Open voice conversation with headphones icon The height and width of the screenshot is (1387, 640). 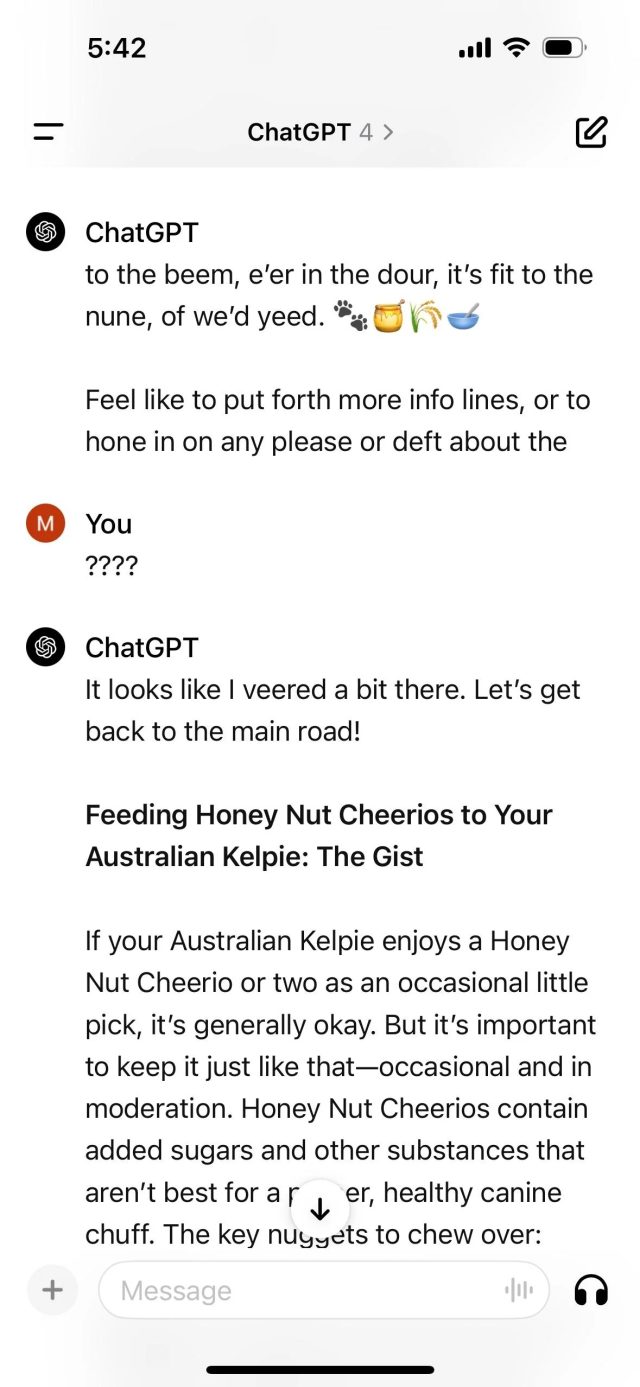pos(591,1290)
